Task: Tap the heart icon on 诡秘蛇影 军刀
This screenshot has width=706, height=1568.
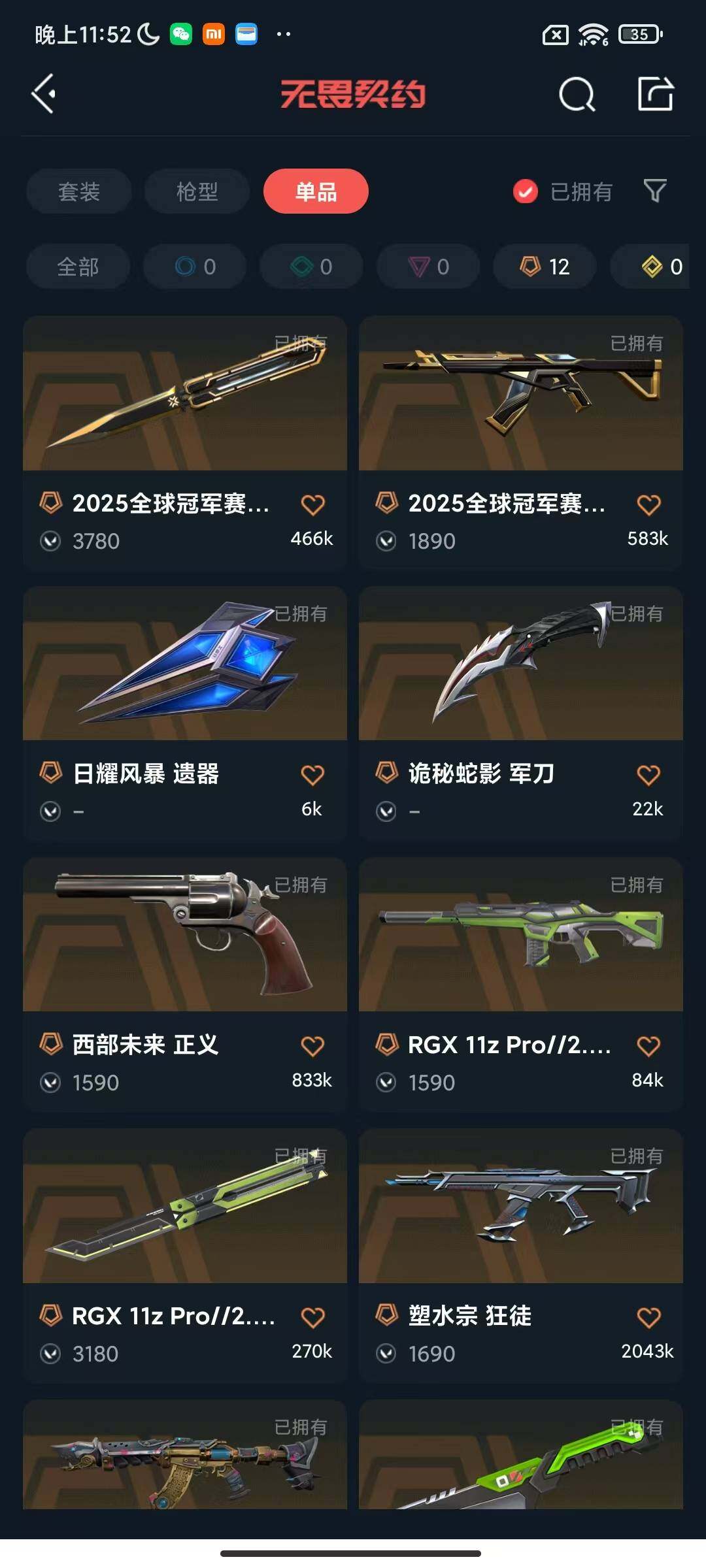Action: [x=648, y=774]
